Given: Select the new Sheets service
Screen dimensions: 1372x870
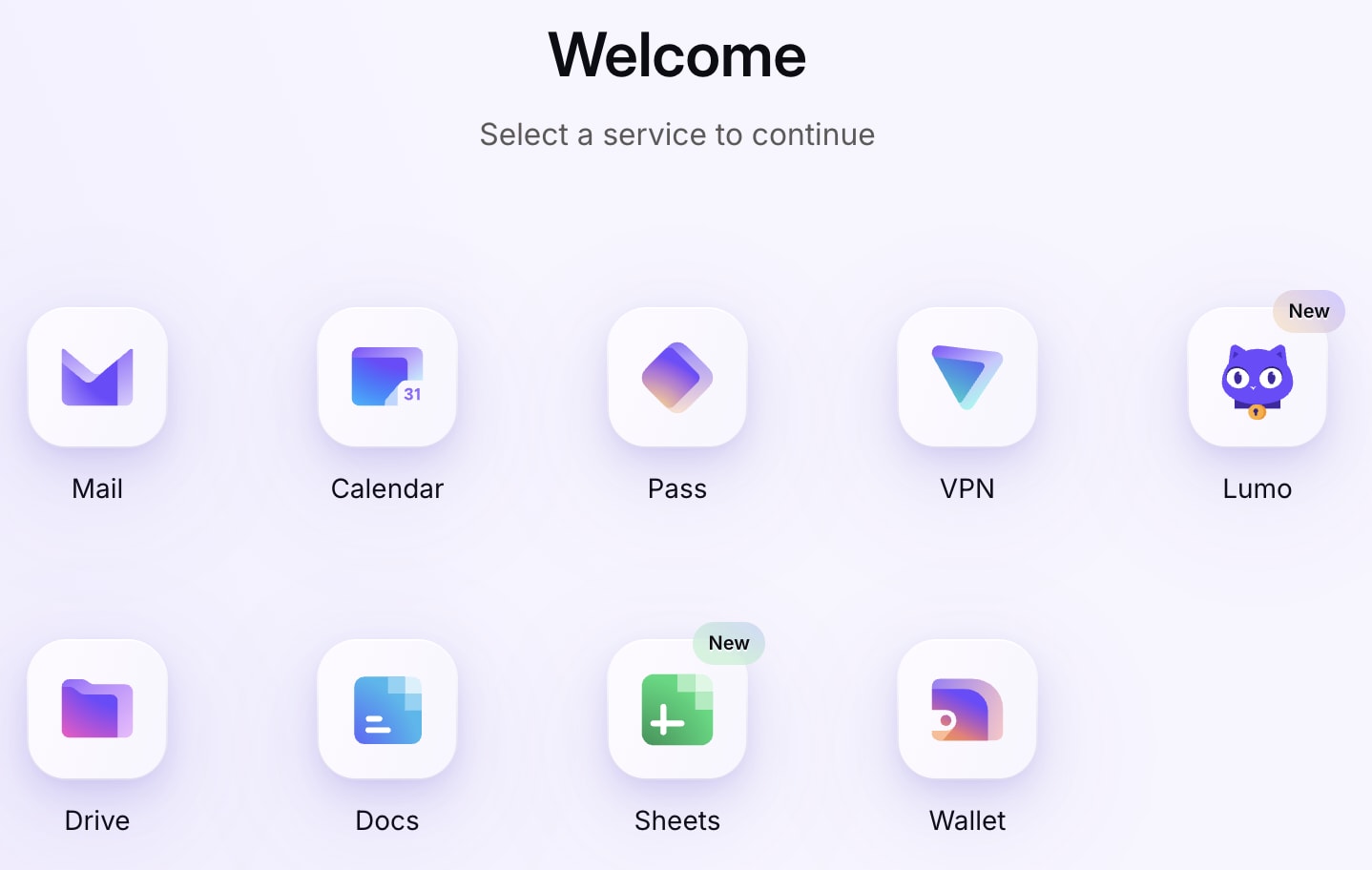Looking at the screenshot, I should [x=677, y=709].
